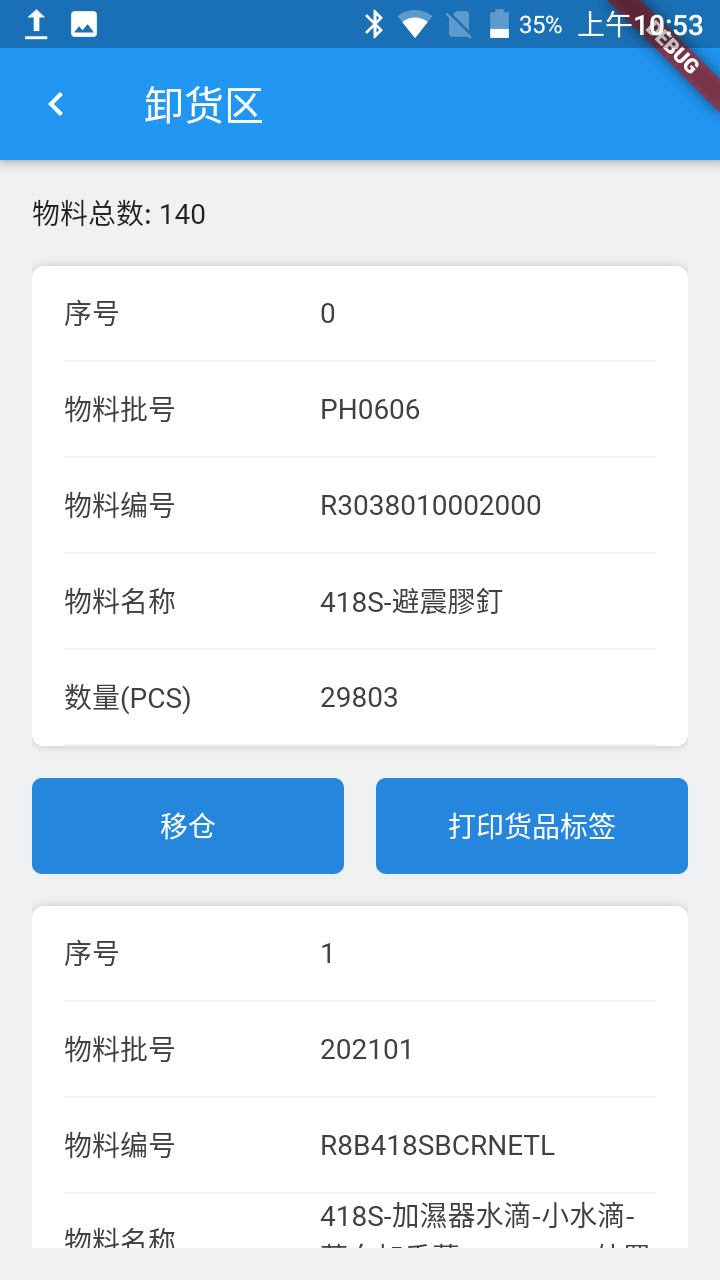Tap the 打印货品标签 button
720x1280 pixels.
(532, 826)
